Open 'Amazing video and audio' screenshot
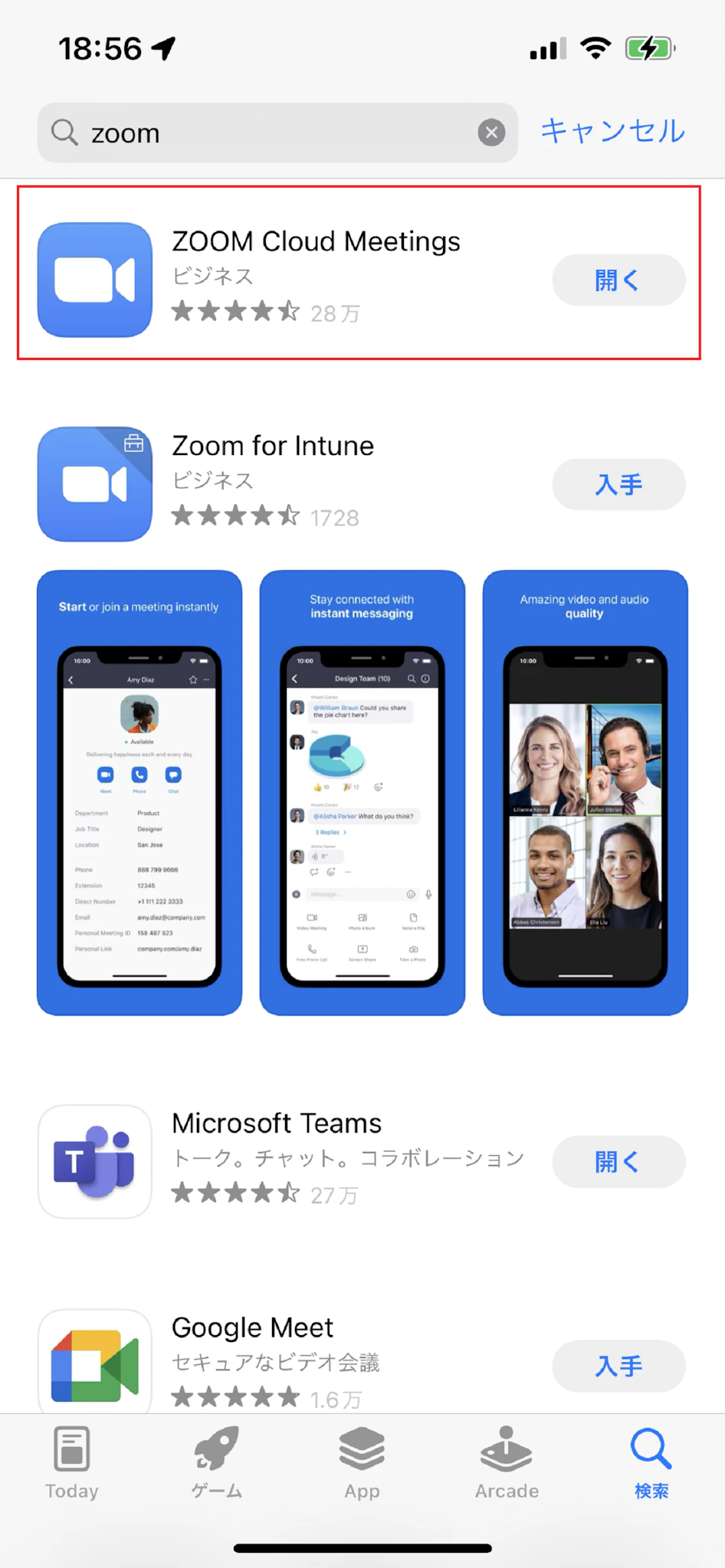Viewport: 725px width, 1568px height. click(585, 792)
